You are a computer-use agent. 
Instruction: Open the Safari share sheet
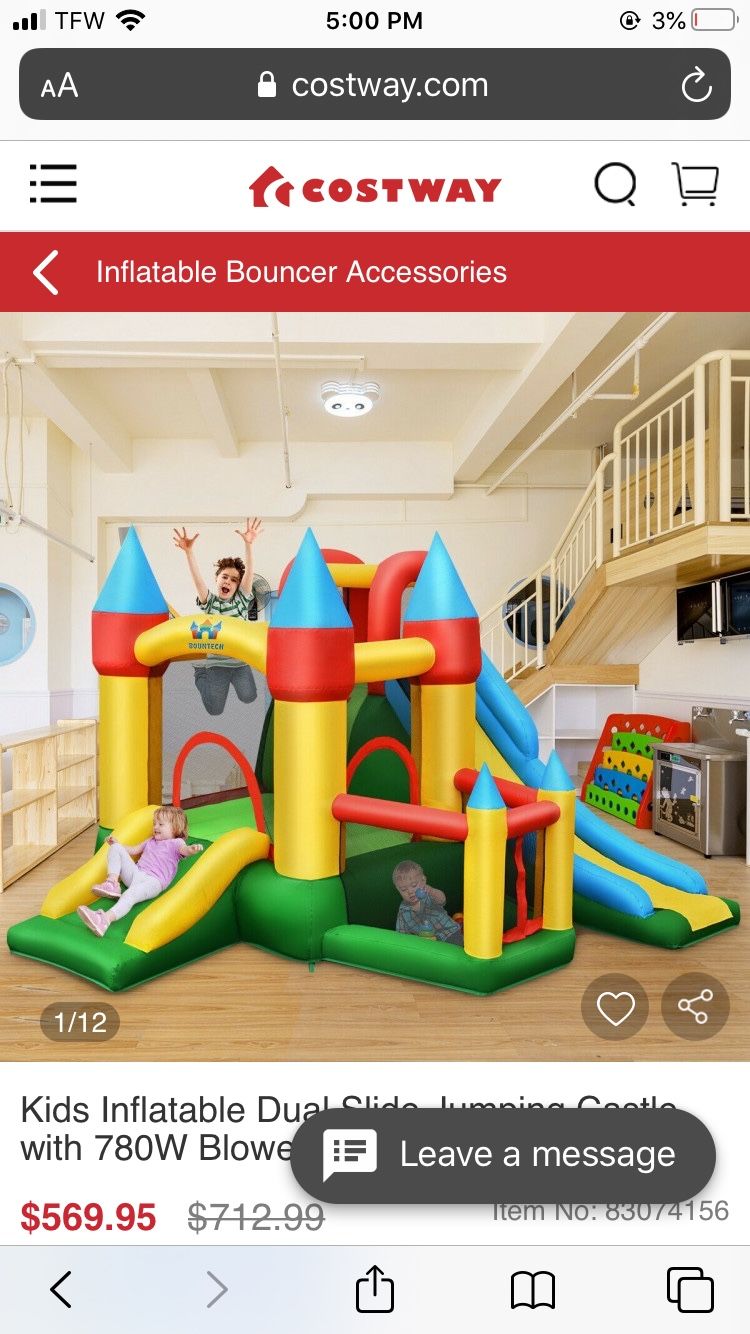point(375,1289)
